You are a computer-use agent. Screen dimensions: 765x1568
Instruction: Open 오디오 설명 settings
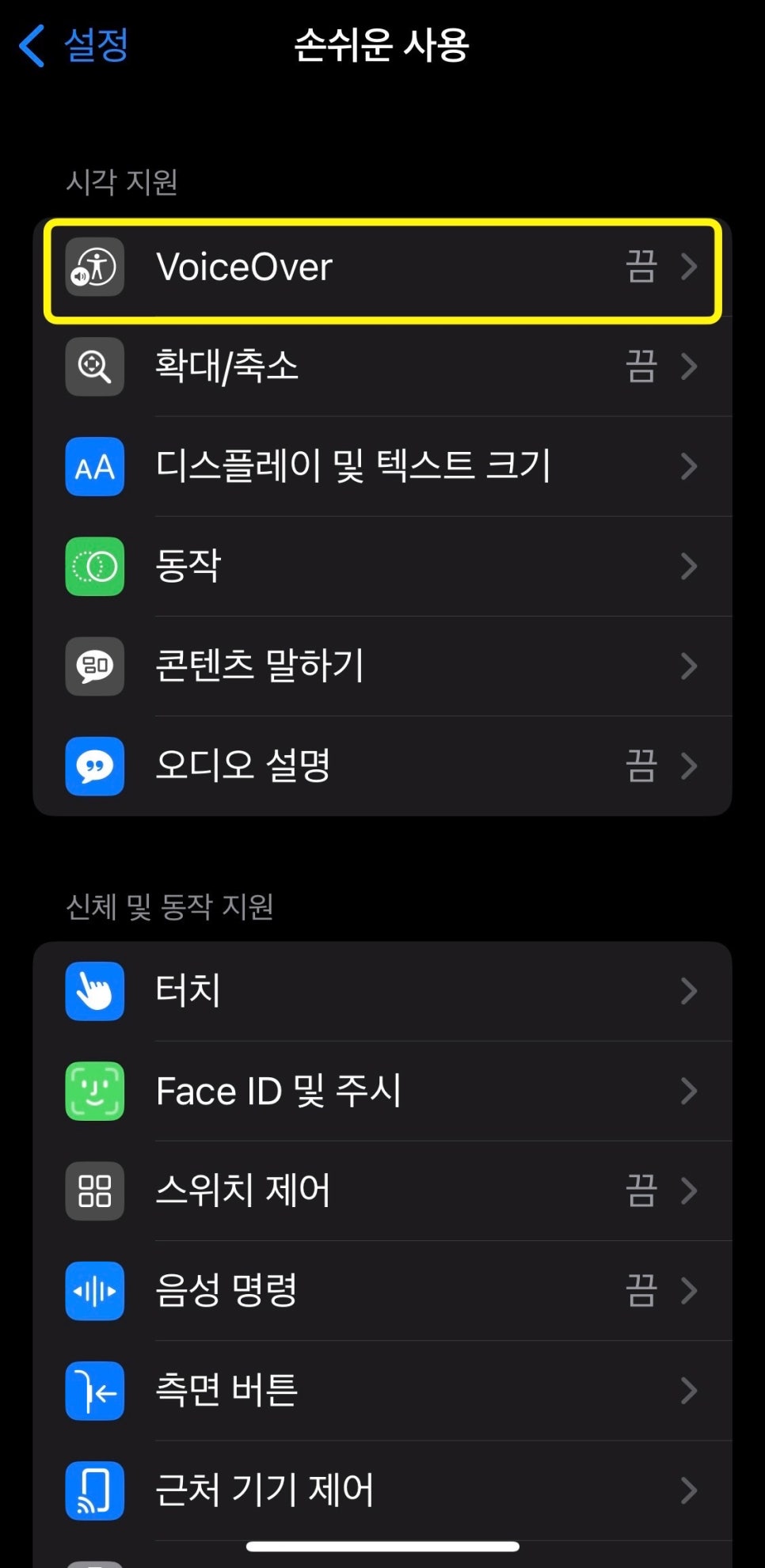(x=382, y=766)
